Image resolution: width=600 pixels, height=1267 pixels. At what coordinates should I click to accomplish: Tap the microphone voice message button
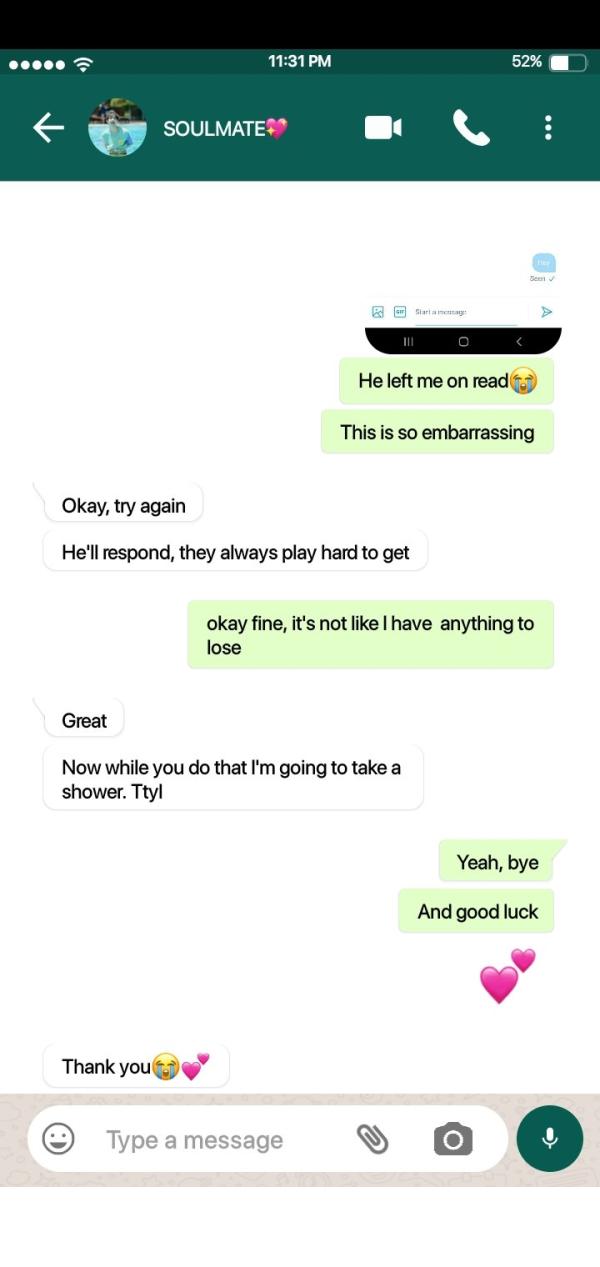pos(549,1138)
